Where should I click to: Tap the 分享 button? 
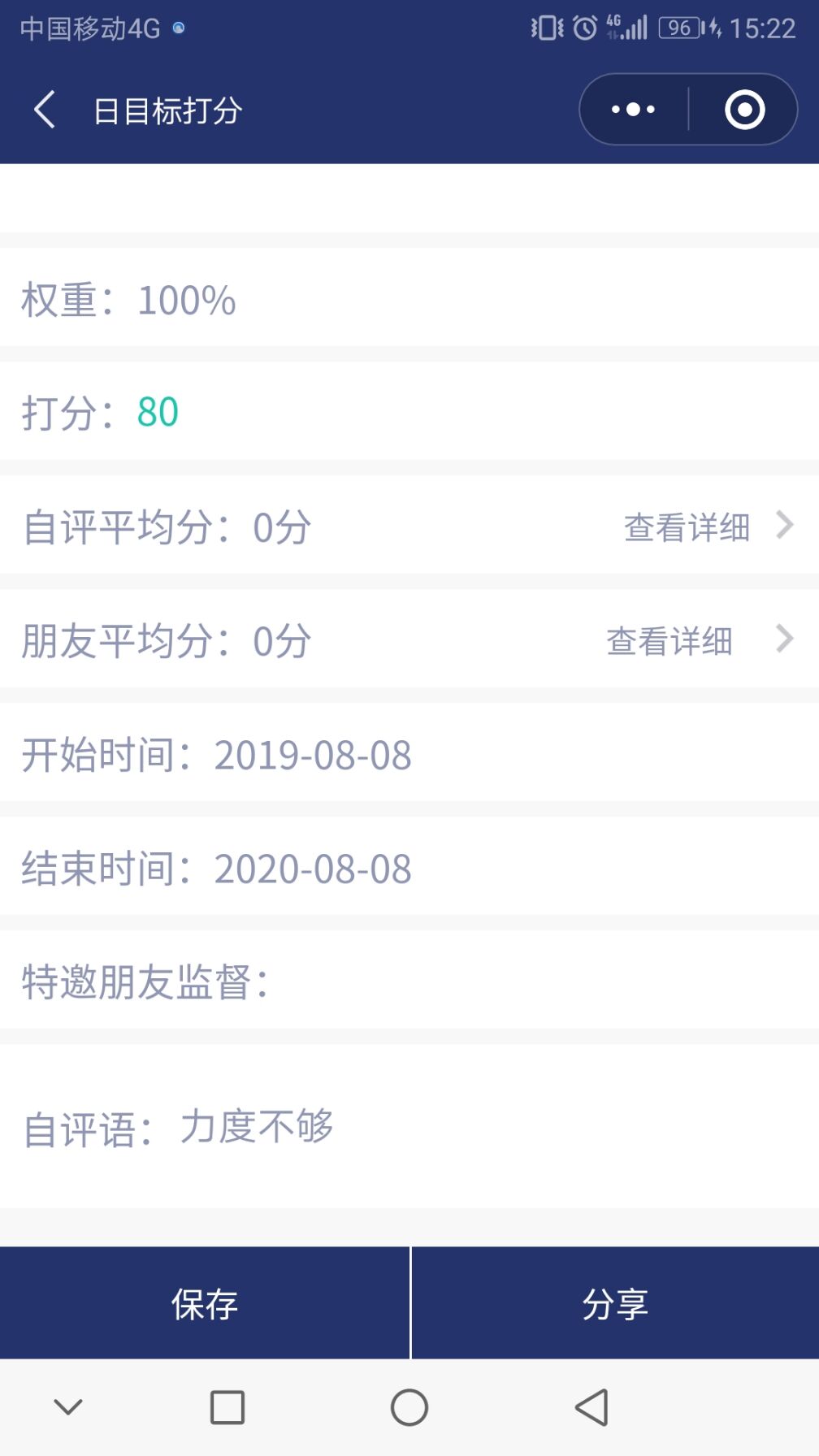[615, 1303]
